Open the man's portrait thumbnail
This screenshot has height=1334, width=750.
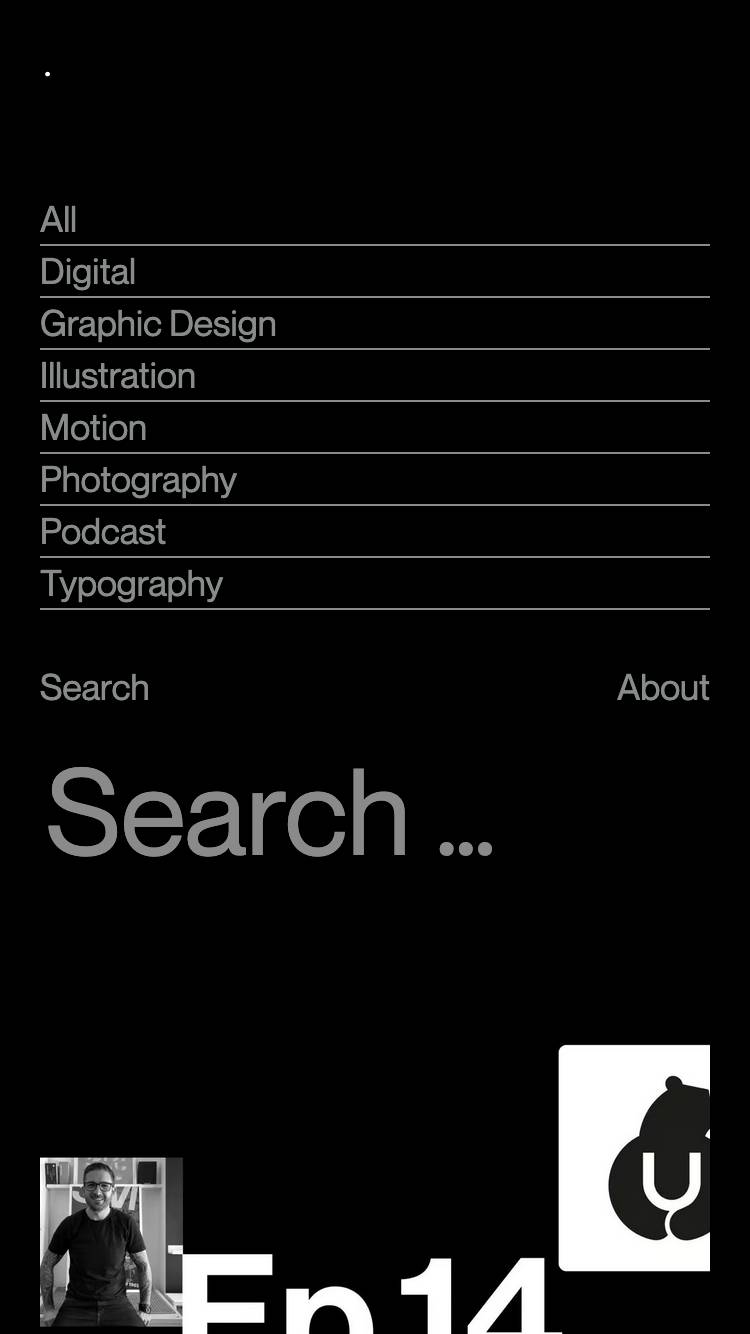click(111, 1242)
